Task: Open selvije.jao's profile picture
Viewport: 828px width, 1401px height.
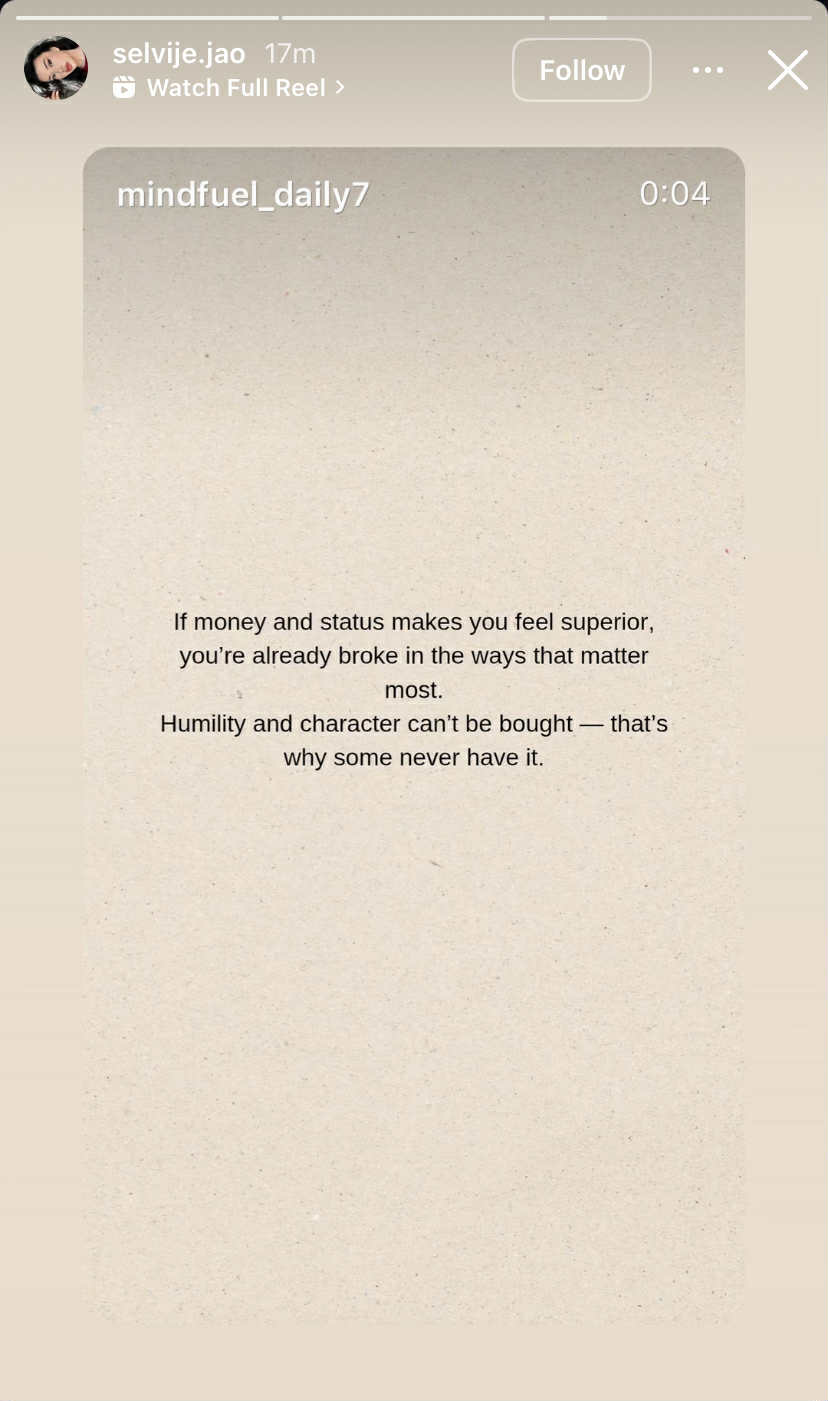Action: tap(56, 68)
